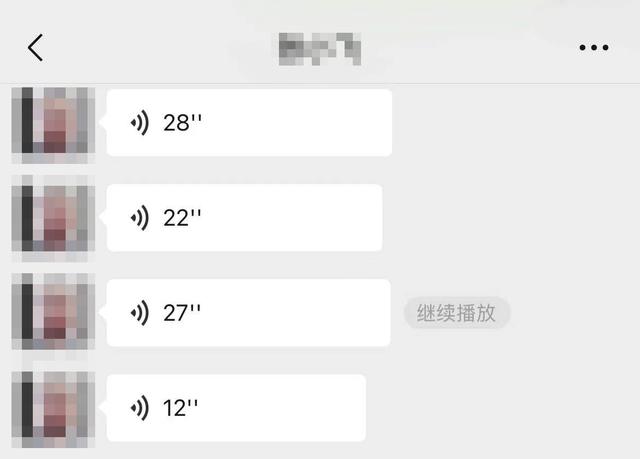
Task: Play the 22-second voice message
Action: point(243,217)
